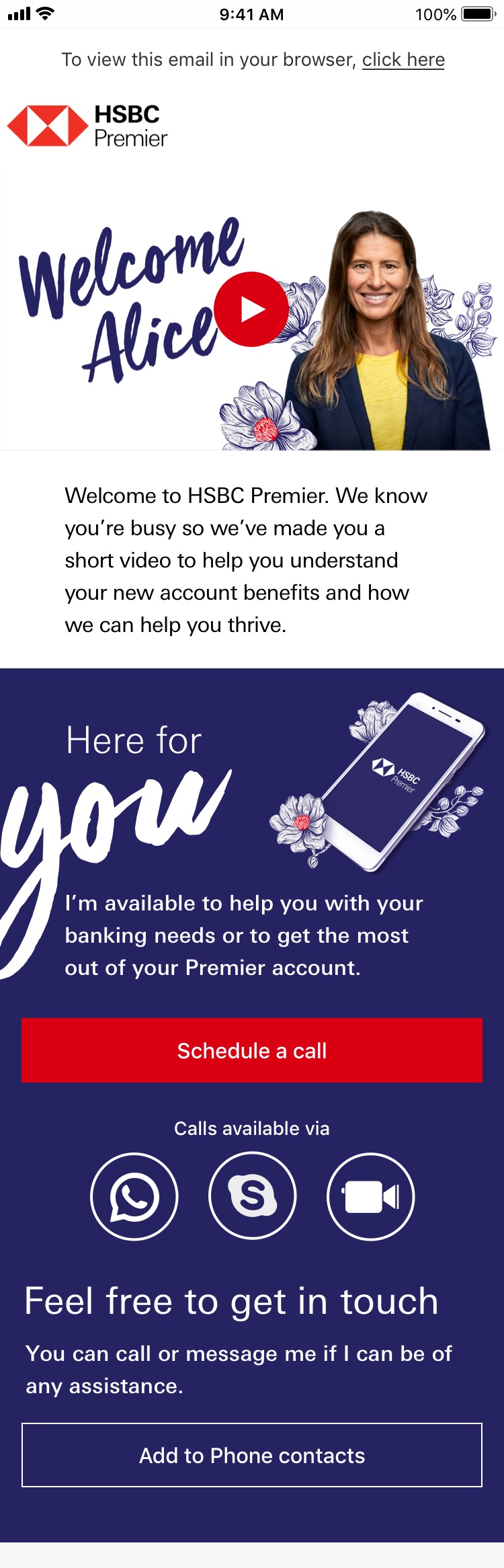This screenshot has width=504, height=1568.
Task: Choose the Skype call option
Action: coord(253,1196)
